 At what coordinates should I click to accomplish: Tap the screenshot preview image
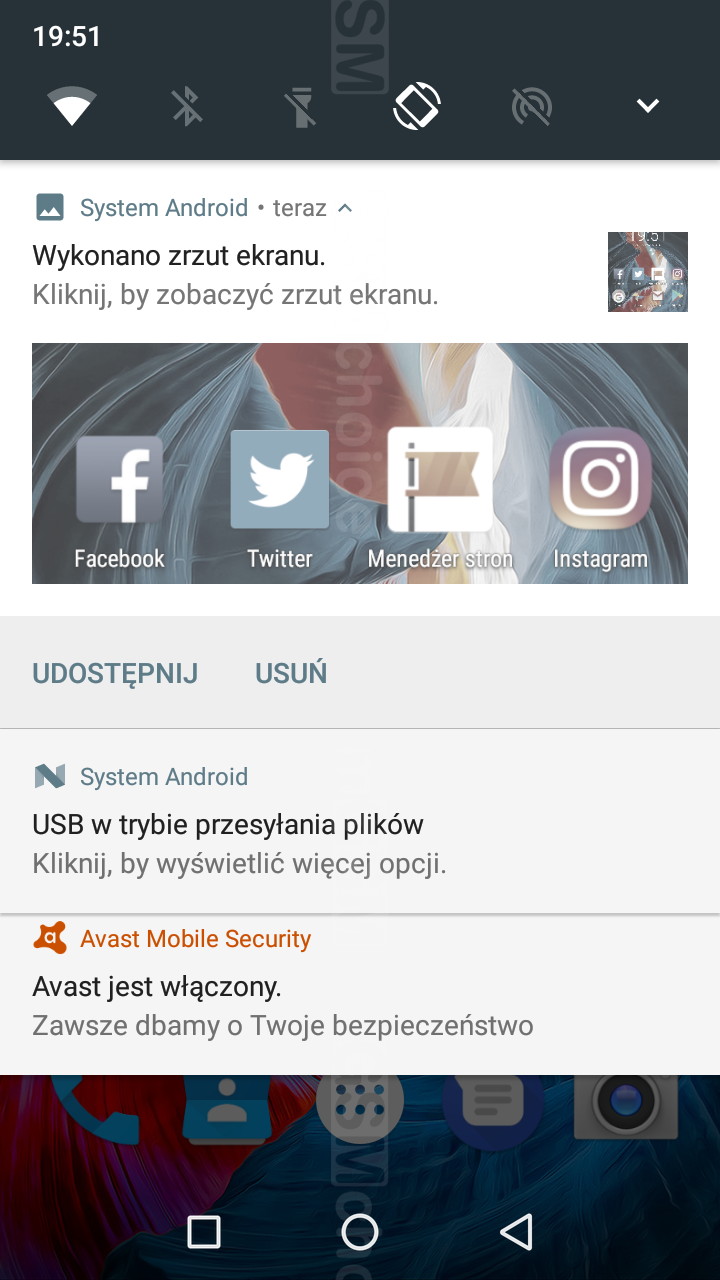pos(360,463)
